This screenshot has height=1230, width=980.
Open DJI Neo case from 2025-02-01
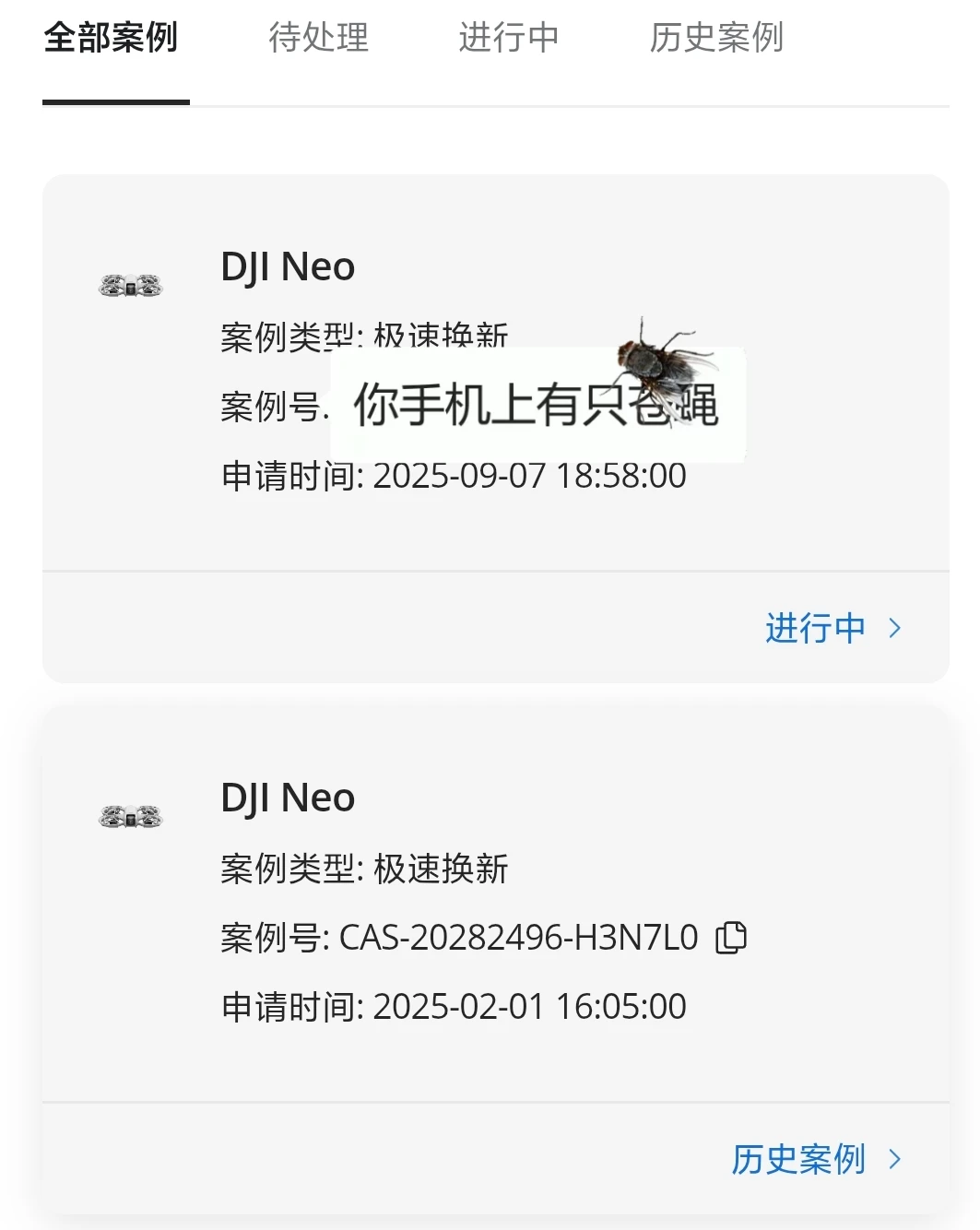click(x=288, y=798)
